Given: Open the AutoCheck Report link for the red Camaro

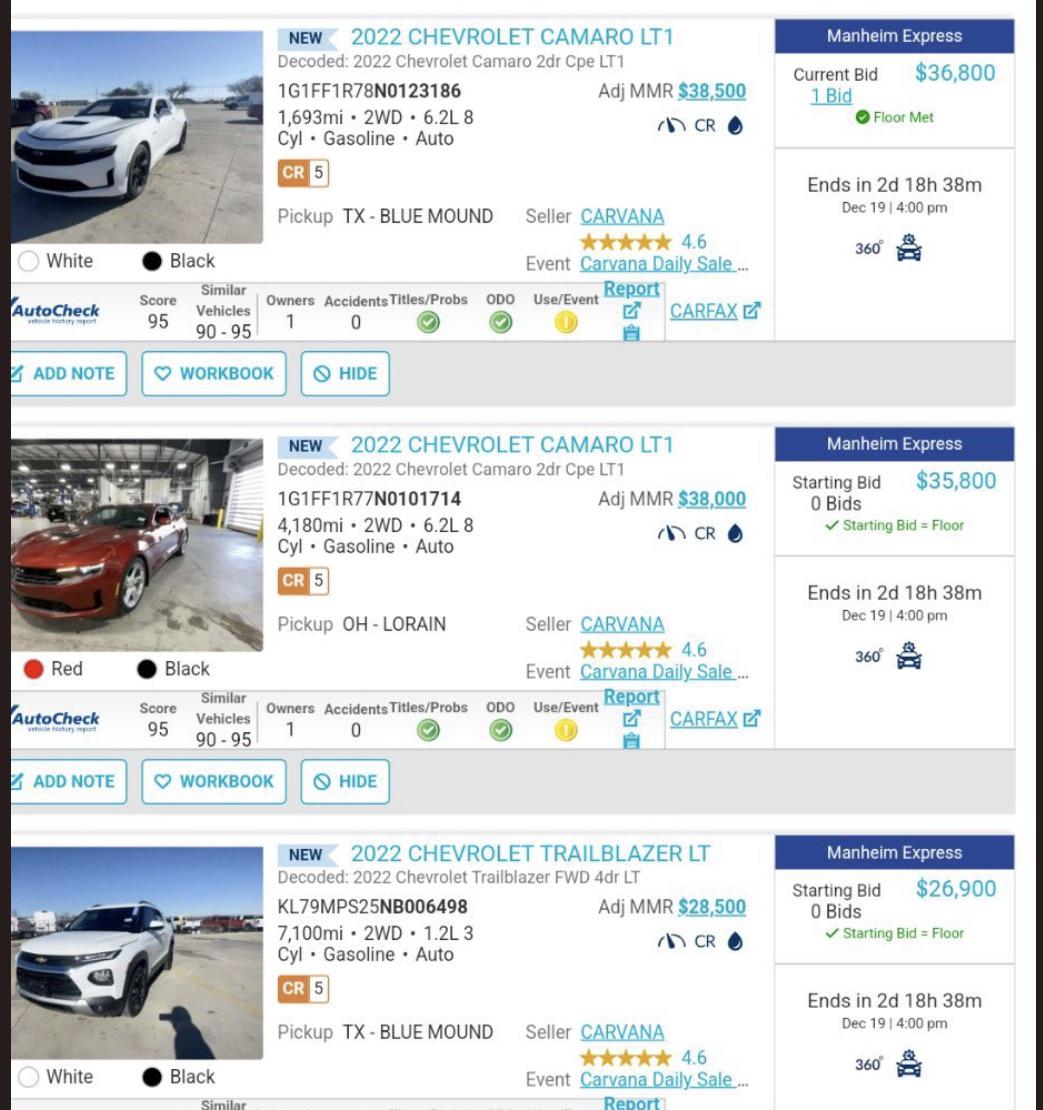Looking at the screenshot, I should coord(631,698).
